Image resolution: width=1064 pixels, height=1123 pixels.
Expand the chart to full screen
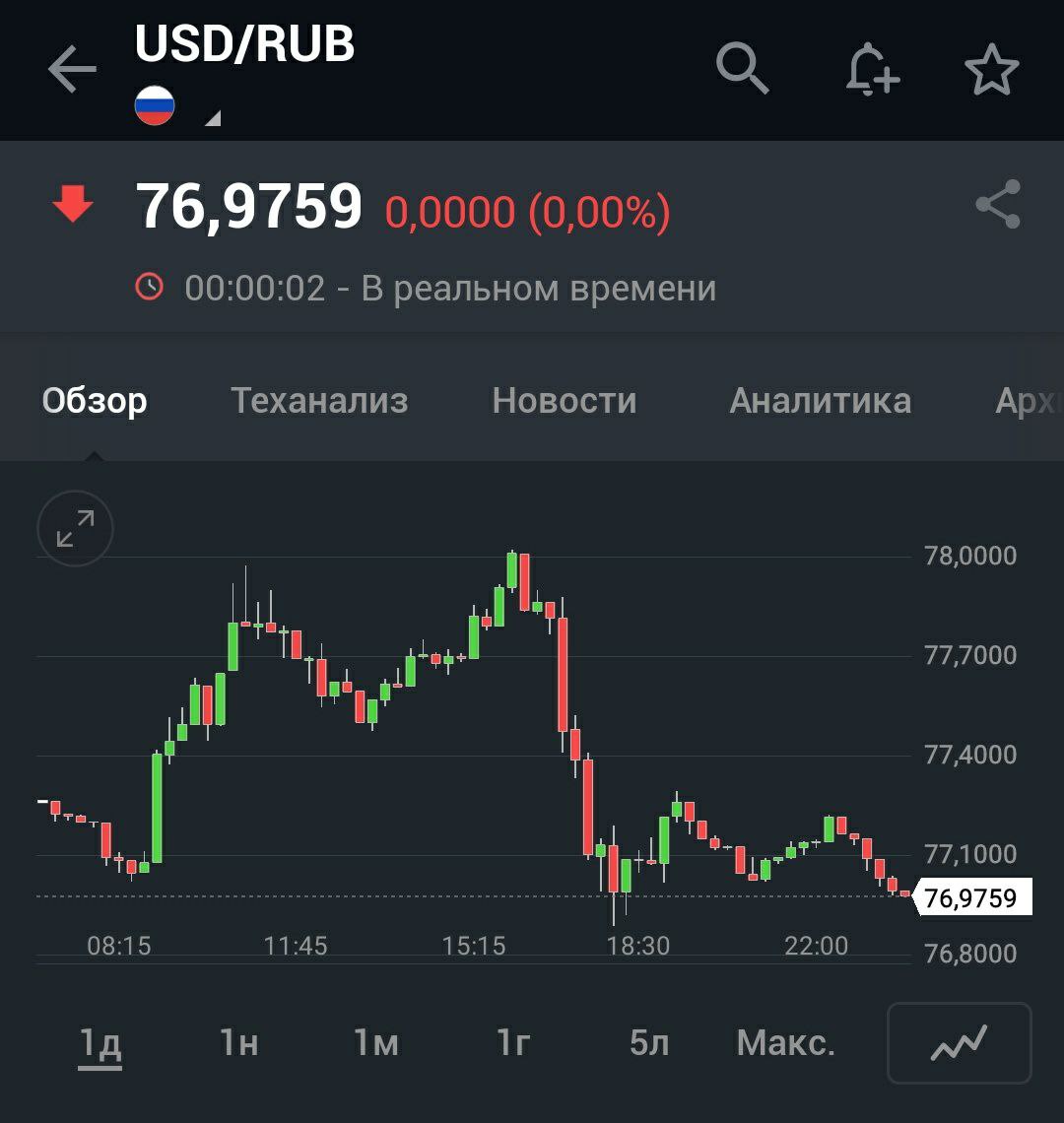click(75, 529)
